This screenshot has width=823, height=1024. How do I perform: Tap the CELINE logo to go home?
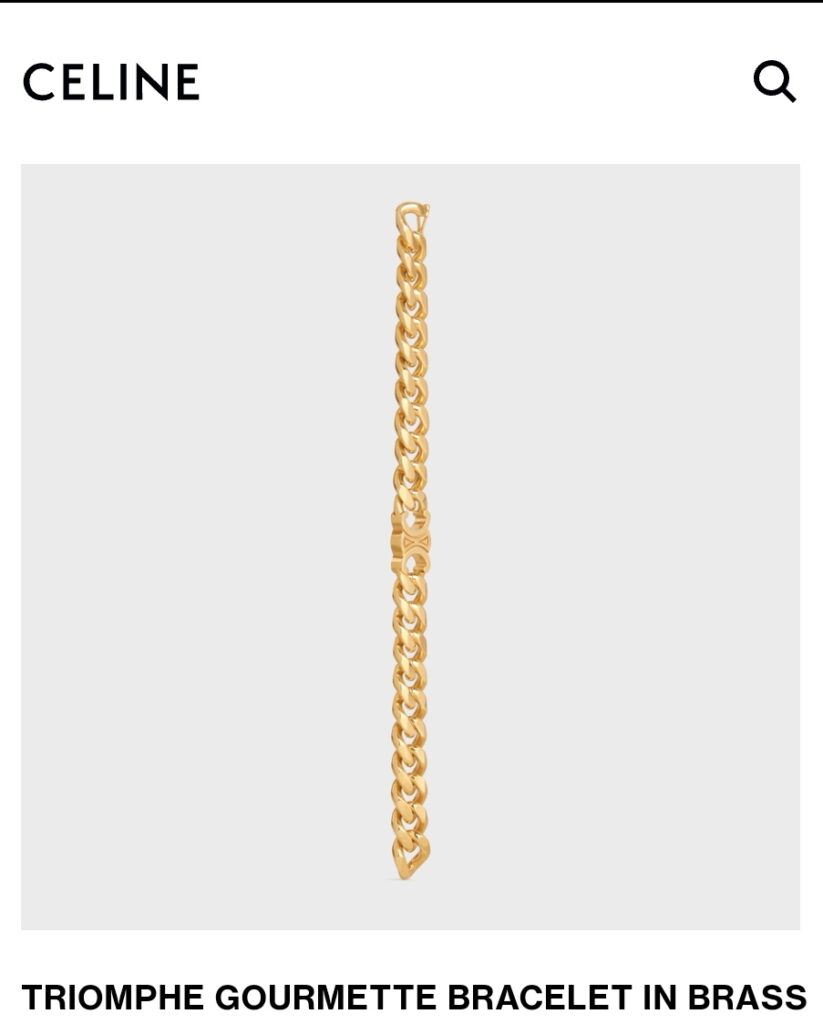click(x=111, y=82)
